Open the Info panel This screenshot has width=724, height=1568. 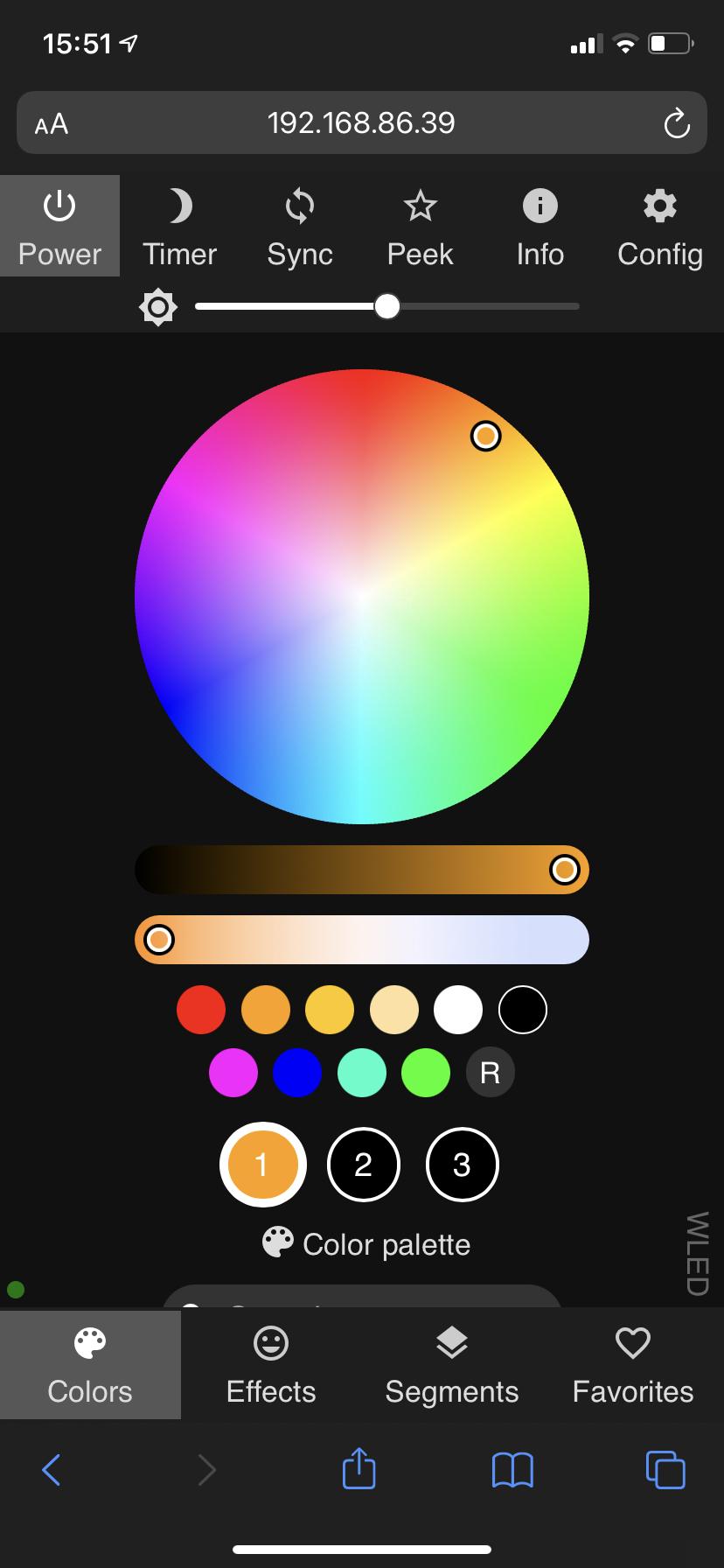point(540,227)
